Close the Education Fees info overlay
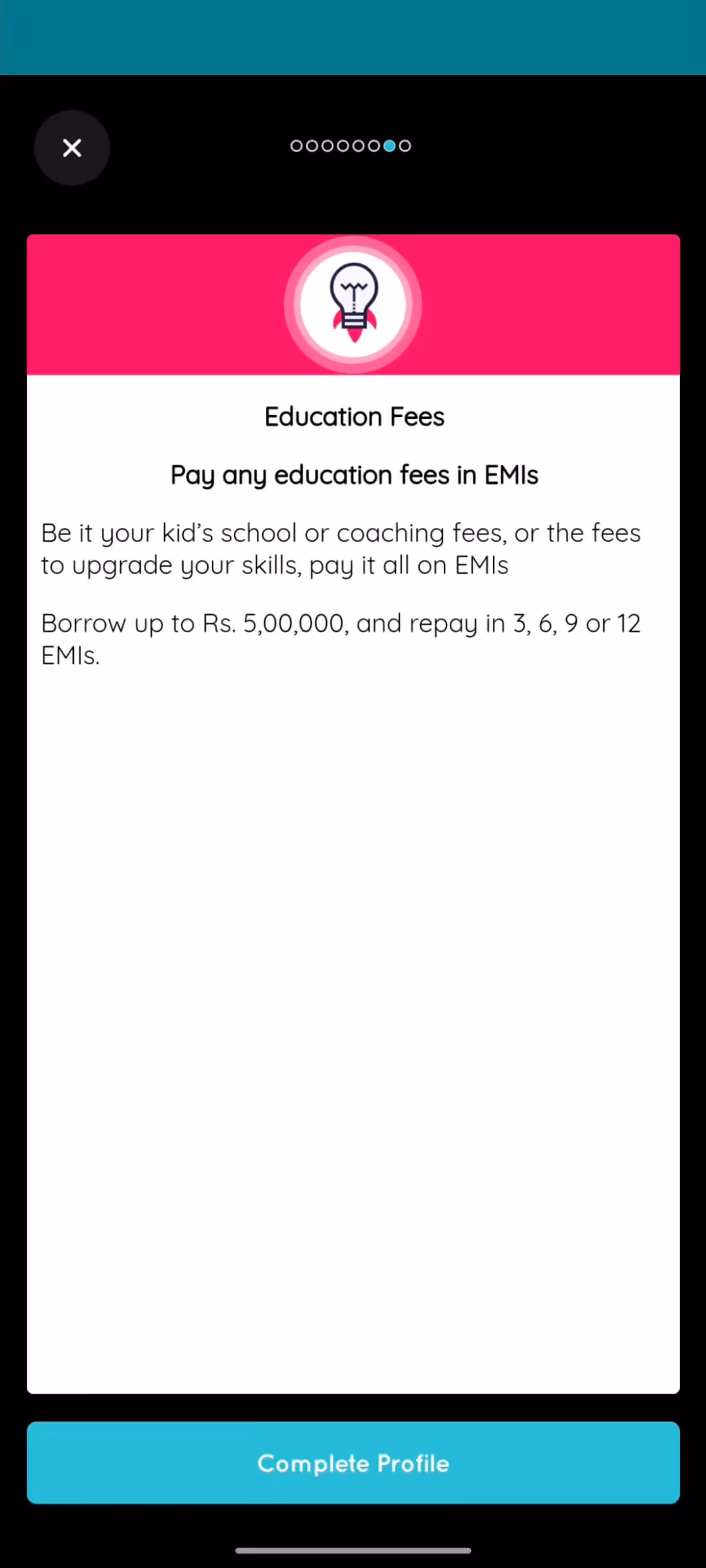The height and width of the screenshot is (1568, 706). tap(72, 148)
